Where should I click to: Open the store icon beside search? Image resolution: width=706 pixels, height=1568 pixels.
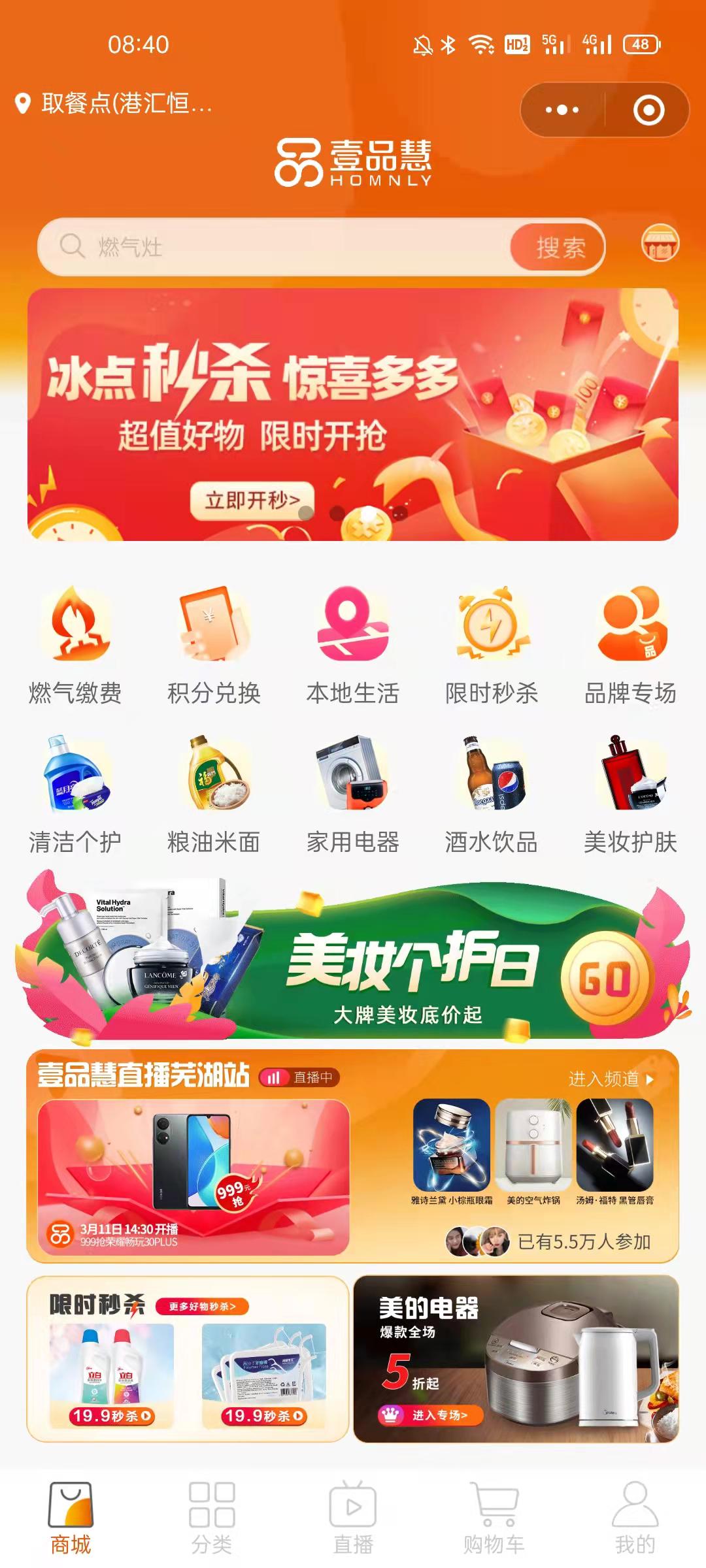point(660,243)
